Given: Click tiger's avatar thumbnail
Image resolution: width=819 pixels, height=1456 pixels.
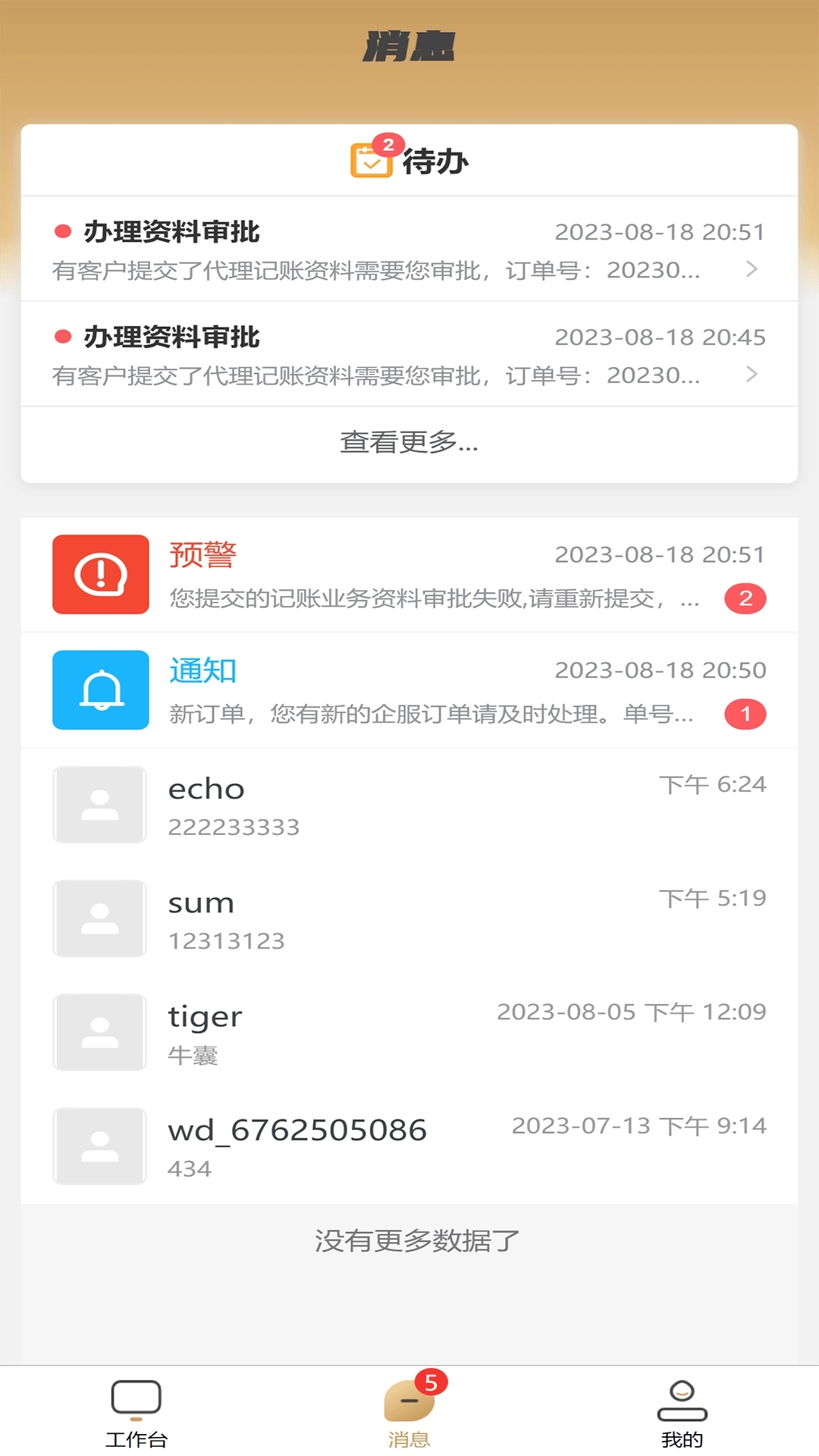Looking at the screenshot, I should coord(99,1032).
